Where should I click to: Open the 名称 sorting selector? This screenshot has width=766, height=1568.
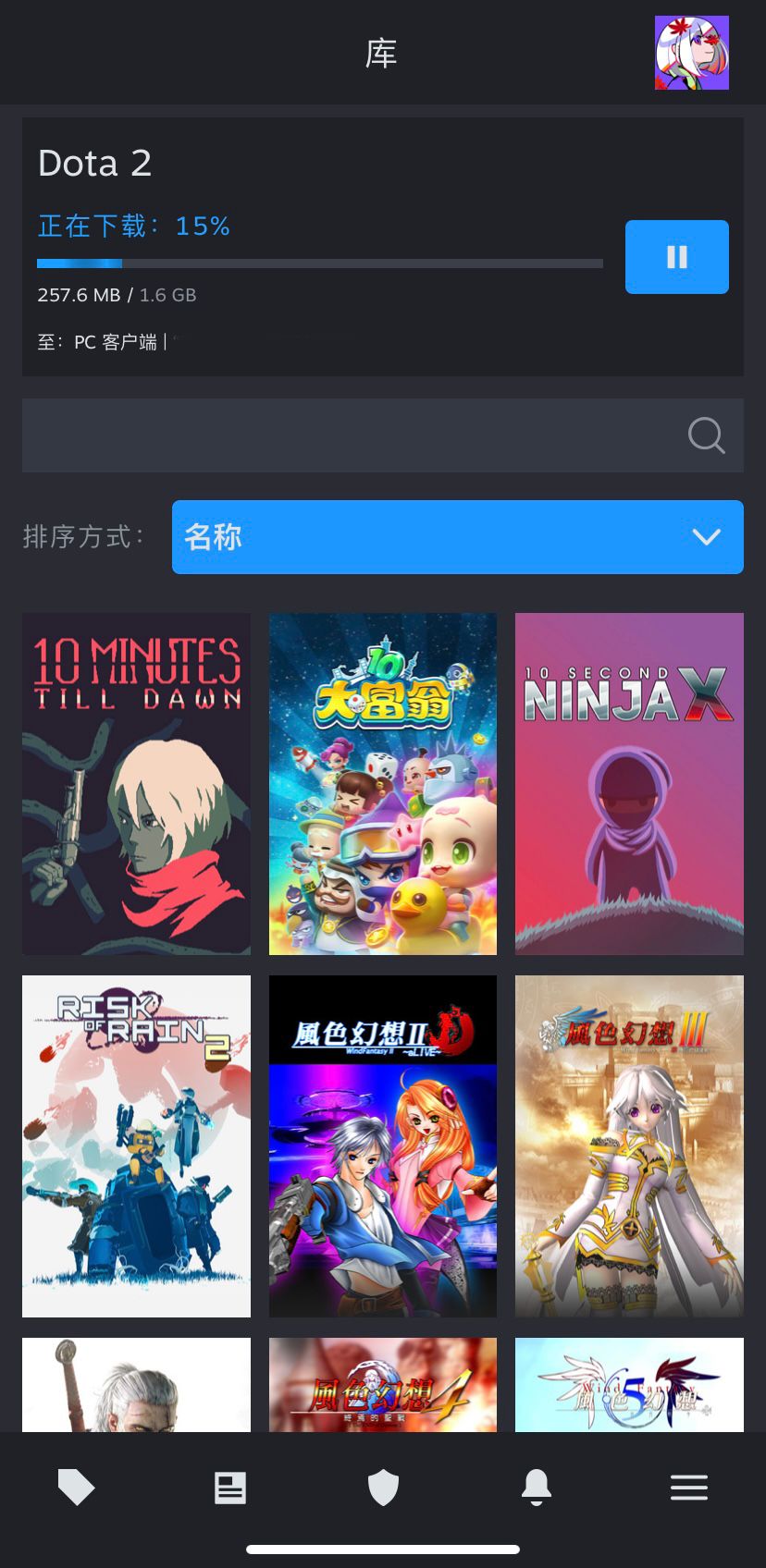(x=457, y=537)
